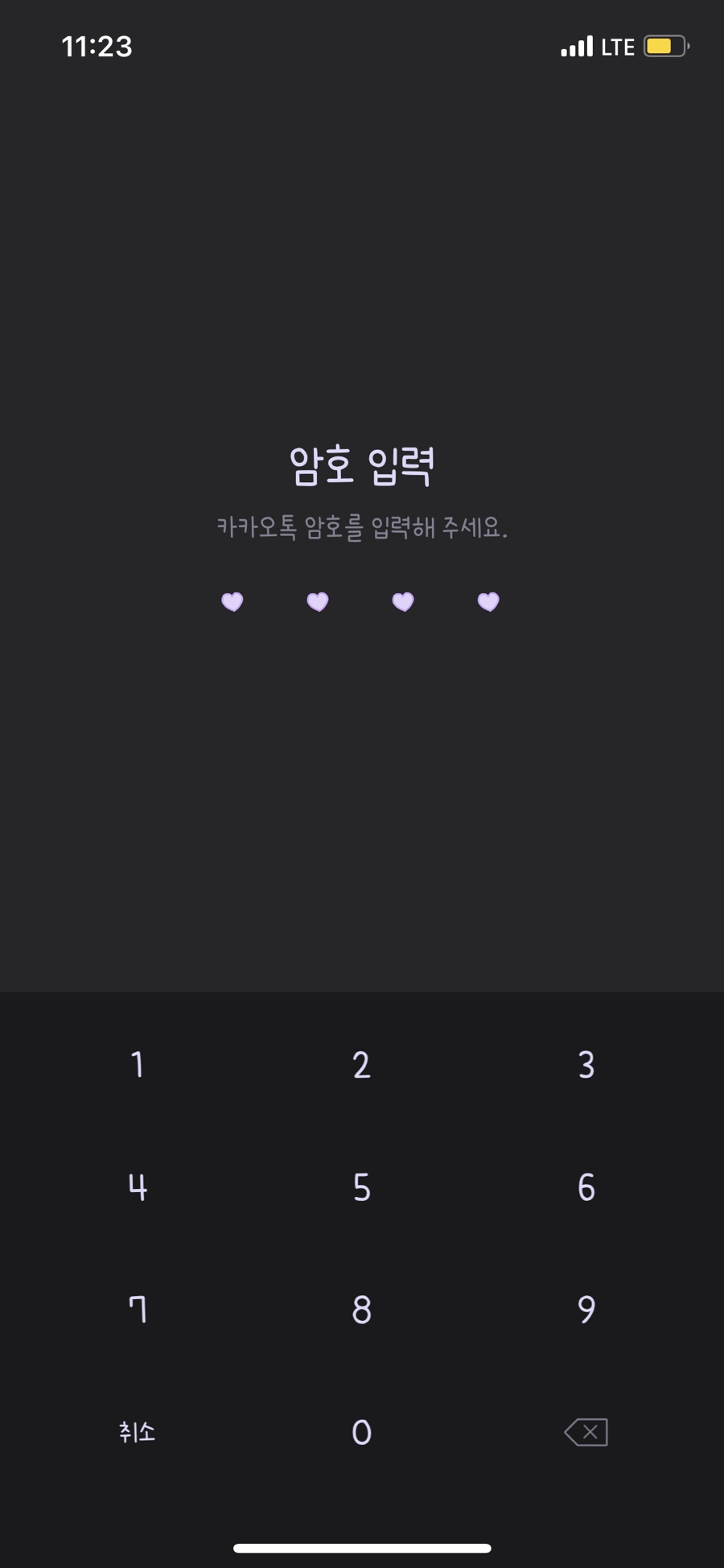
Task: Delete the last digit with backspace
Action: coord(586,1432)
